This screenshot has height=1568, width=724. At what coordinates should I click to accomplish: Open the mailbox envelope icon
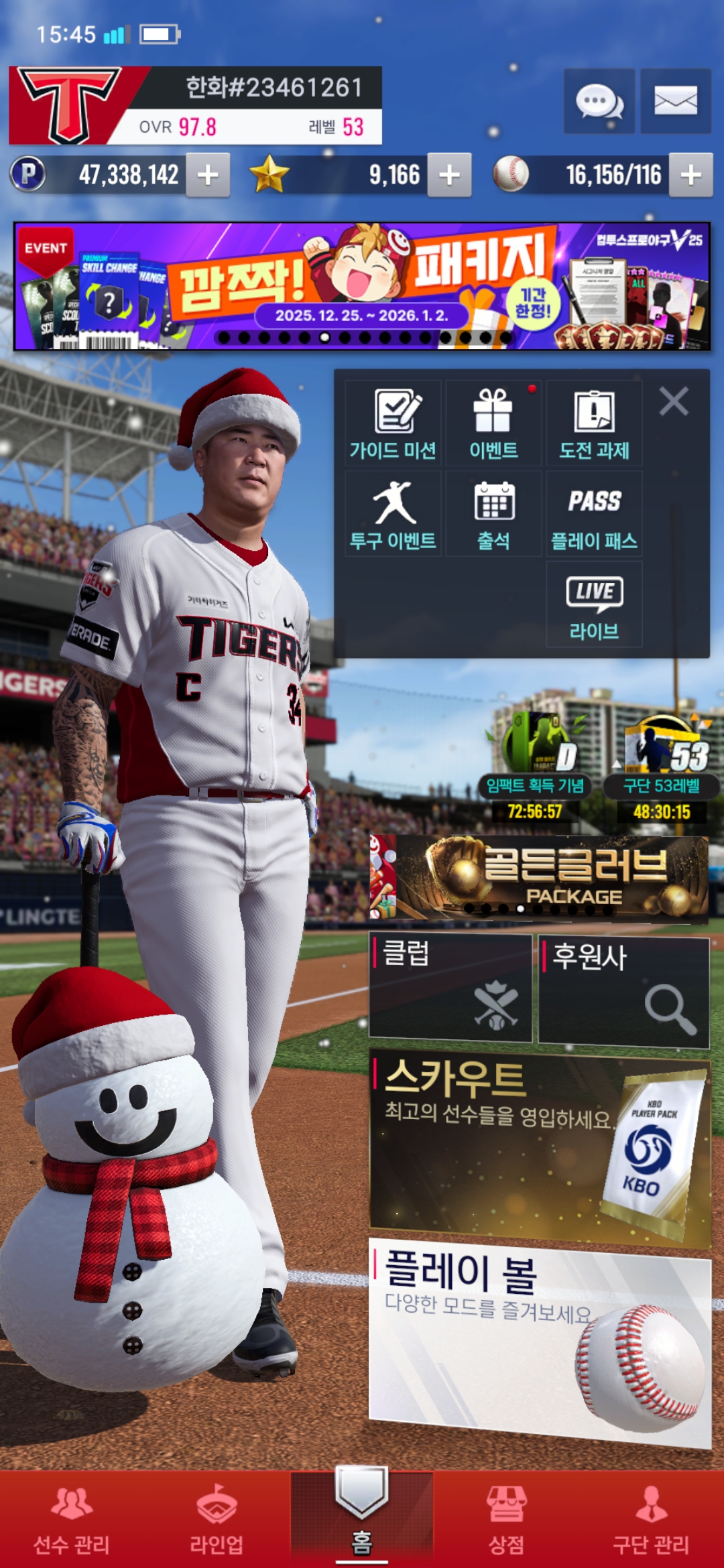point(675,101)
